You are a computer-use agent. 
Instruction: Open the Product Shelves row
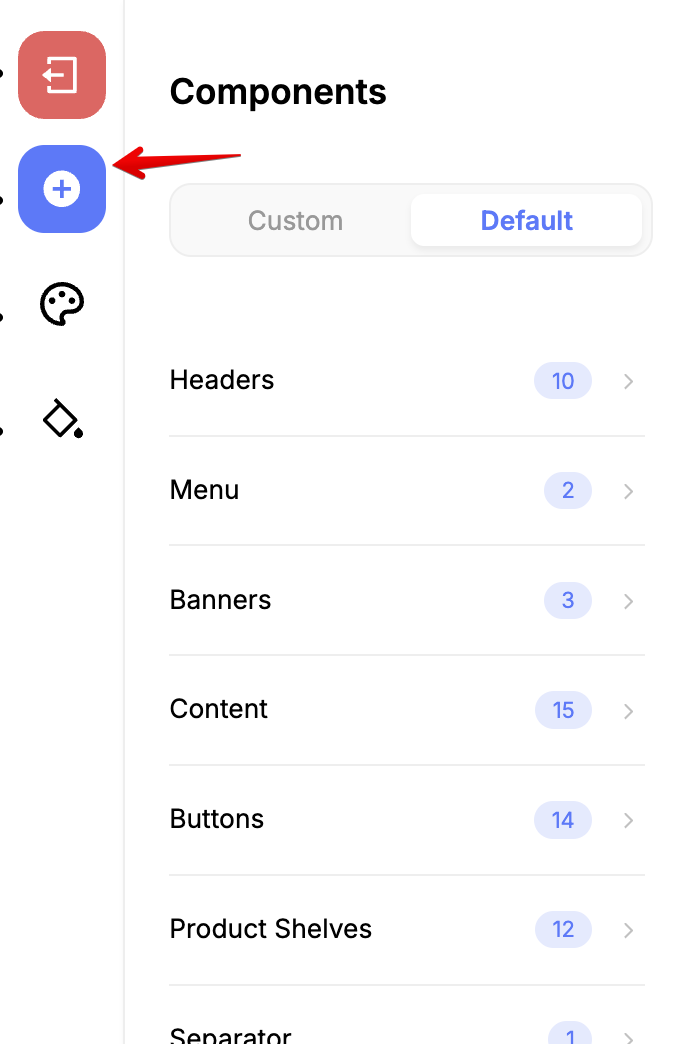pyautogui.click(x=407, y=930)
